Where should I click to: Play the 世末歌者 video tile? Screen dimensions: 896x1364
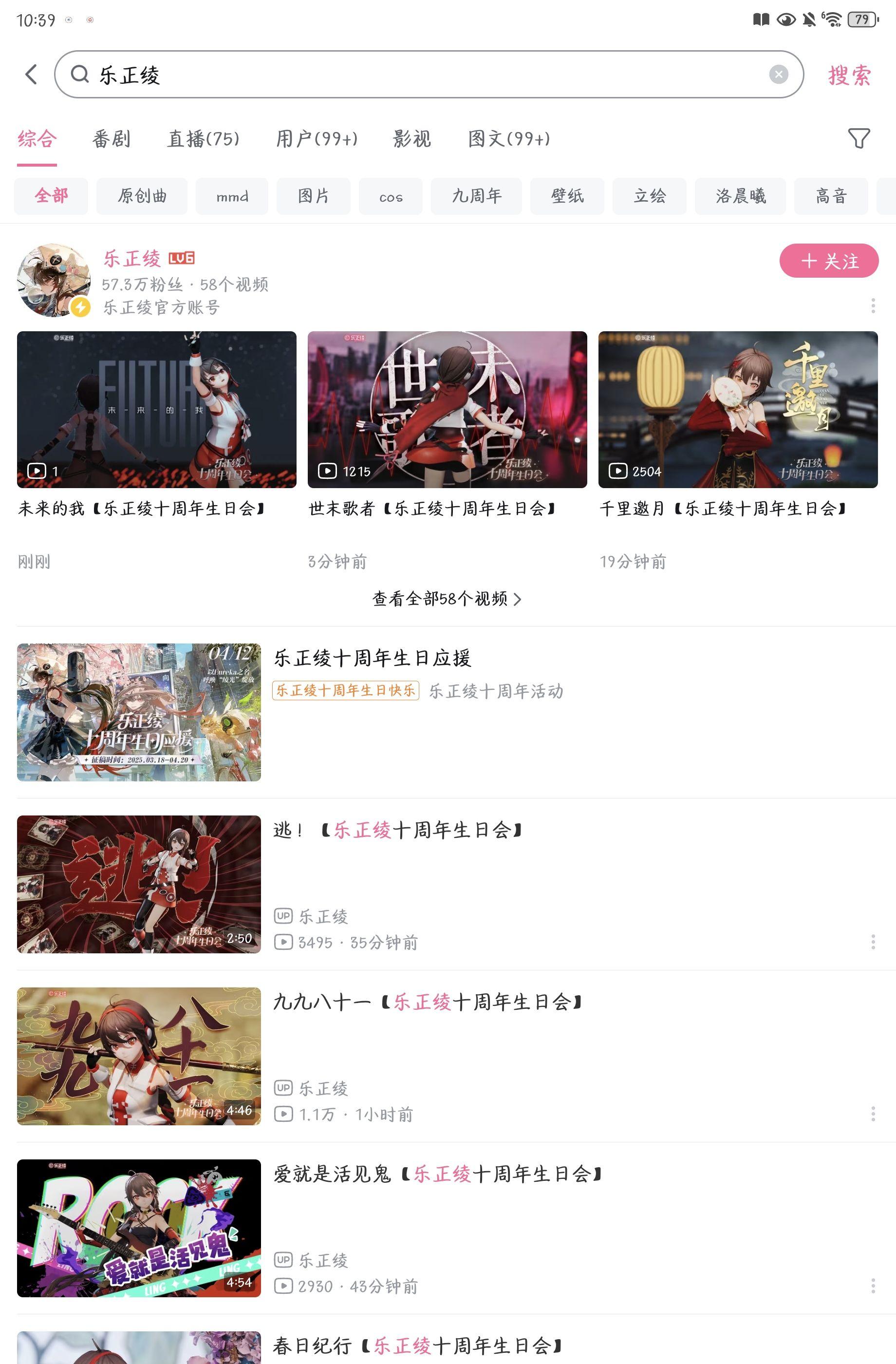(447, 410)
